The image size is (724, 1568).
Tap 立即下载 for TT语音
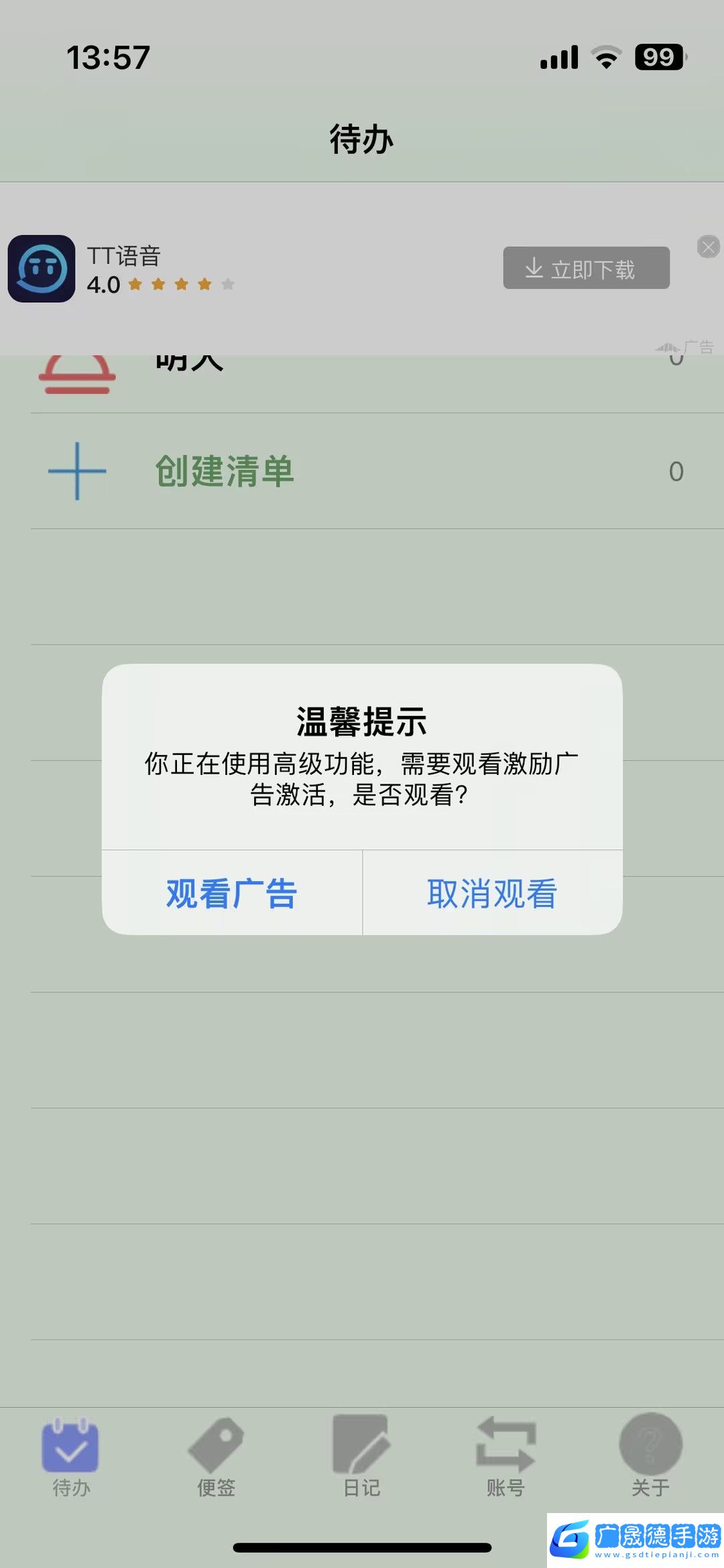pyautogui.click(x=586, y=268)
